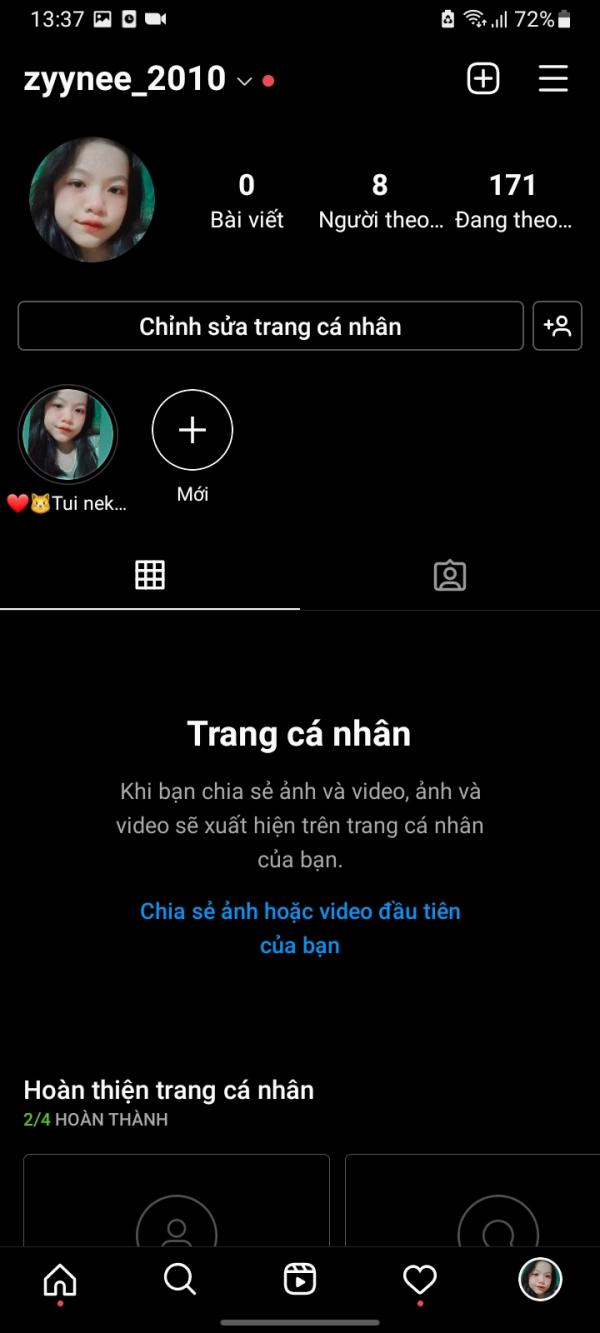600x1333 pixels.
Task: Open the discover people icon button
Action: click(557, 326)
